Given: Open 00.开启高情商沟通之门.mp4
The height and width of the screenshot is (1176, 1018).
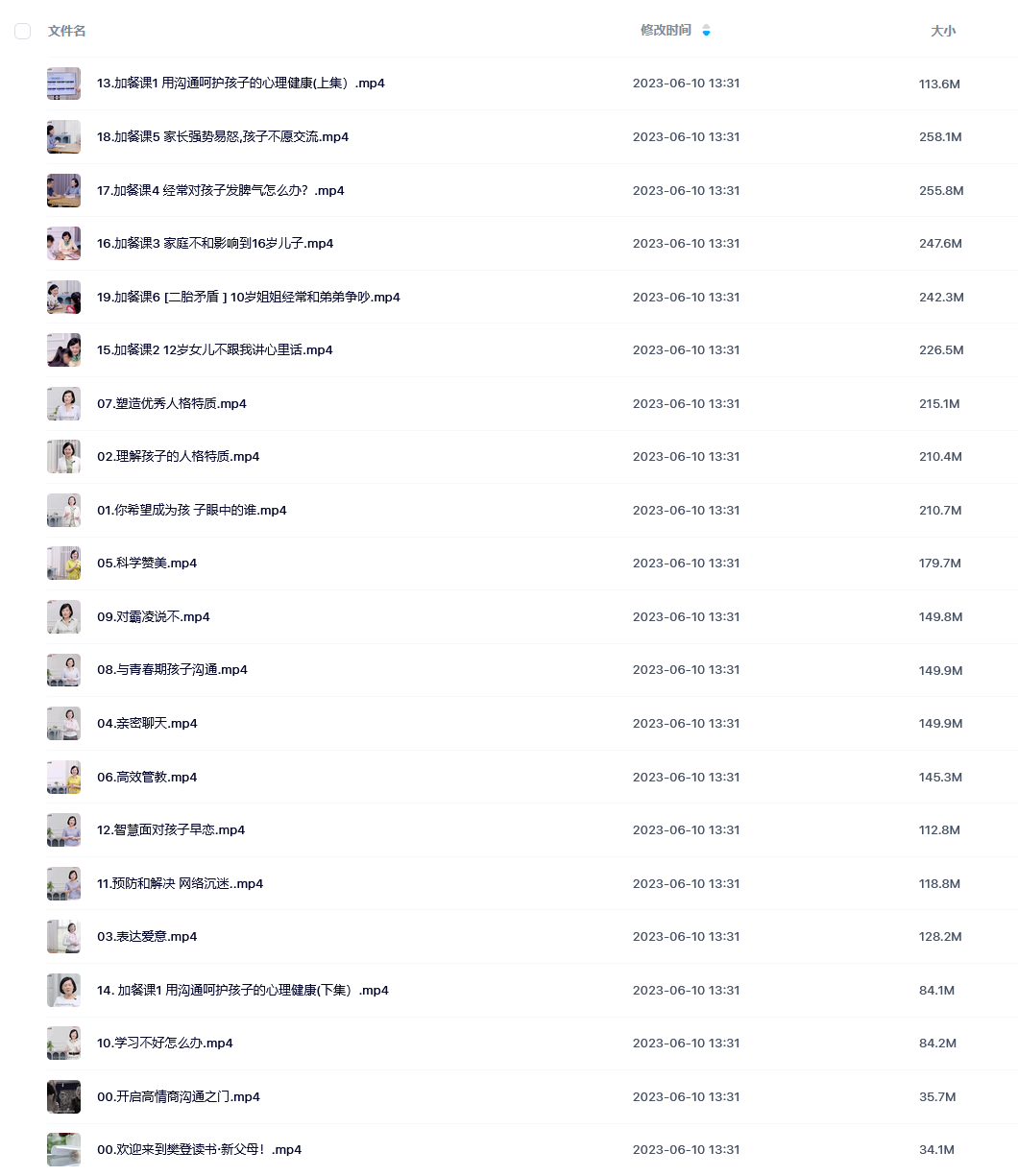Looking at the screenshot, I should [x=178, y=1097].
